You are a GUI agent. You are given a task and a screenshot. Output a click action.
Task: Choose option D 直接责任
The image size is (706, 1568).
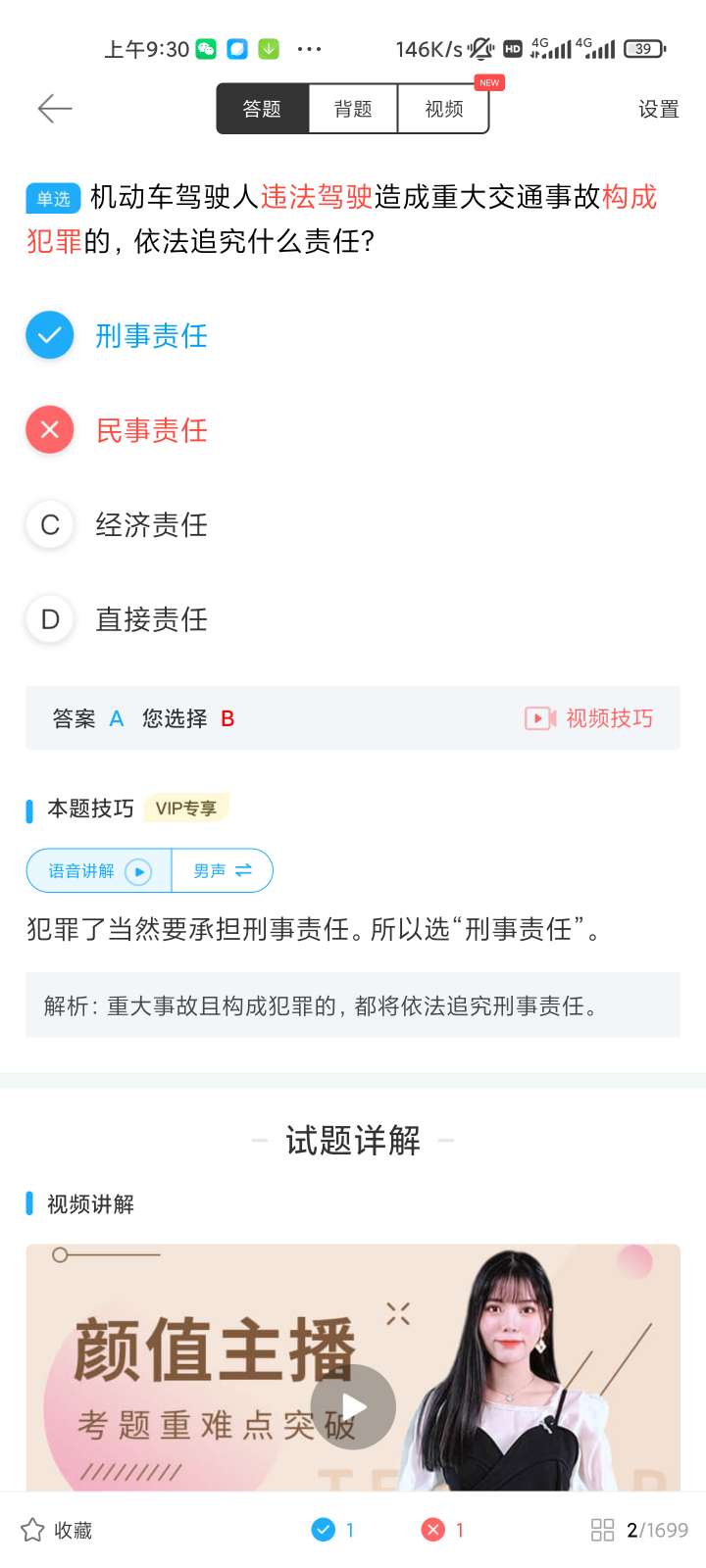[x=151, y=619]
